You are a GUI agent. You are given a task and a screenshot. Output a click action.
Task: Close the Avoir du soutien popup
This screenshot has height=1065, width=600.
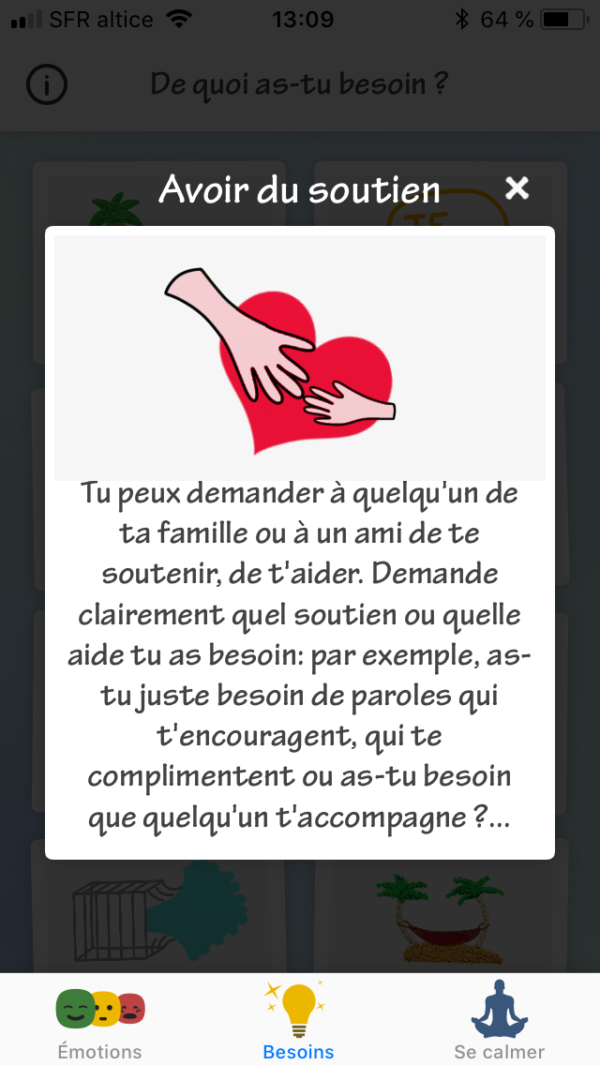click(x=516, y=188)
